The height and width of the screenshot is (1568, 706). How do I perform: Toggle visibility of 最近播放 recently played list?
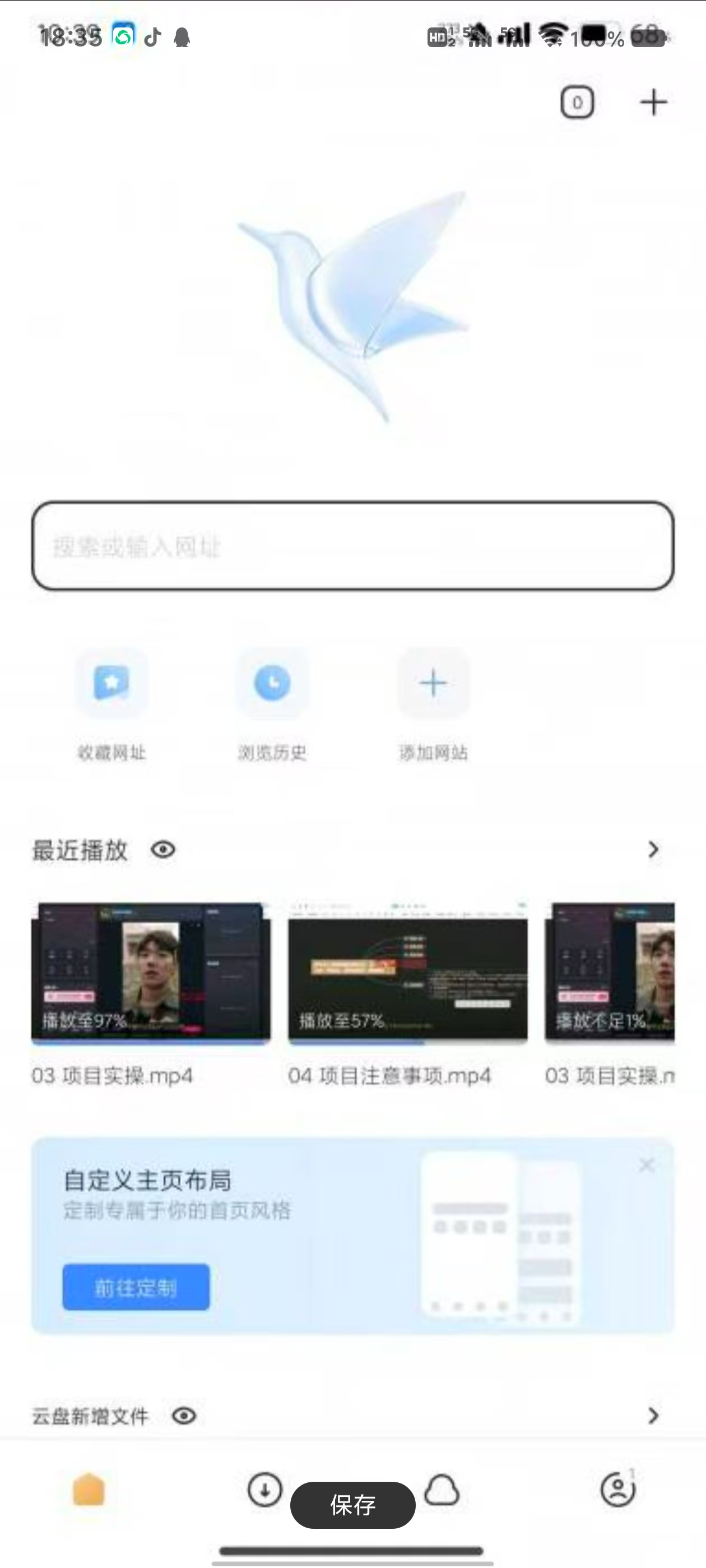point(163,850)
